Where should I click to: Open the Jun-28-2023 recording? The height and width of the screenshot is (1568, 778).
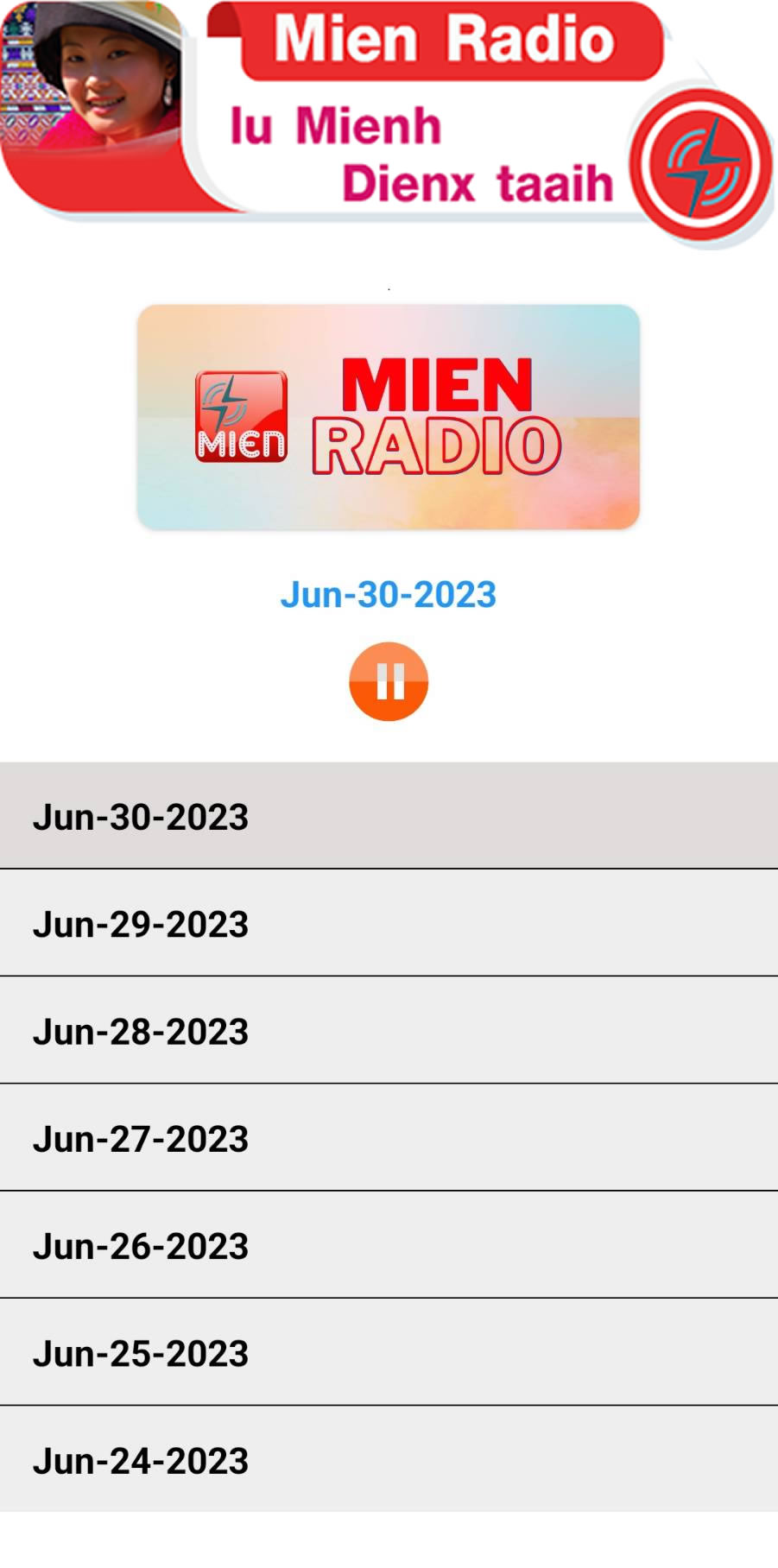tap(389, 1030)
